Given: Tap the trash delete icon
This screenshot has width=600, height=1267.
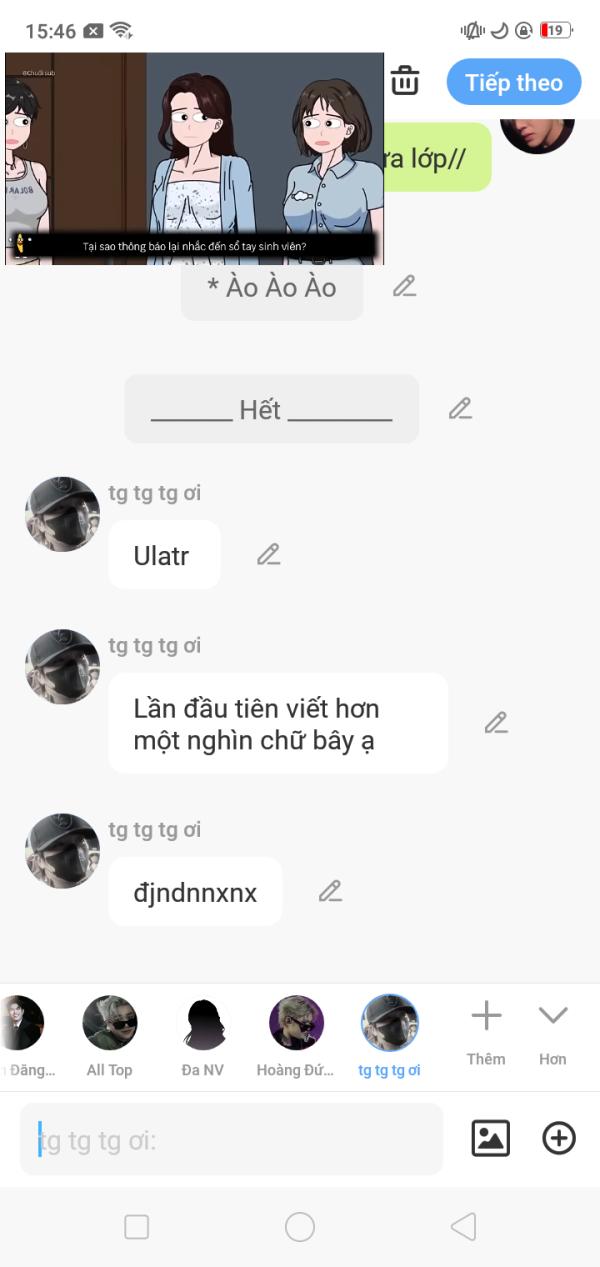Looking at the screenshot, I should click(x=405, y=81).
